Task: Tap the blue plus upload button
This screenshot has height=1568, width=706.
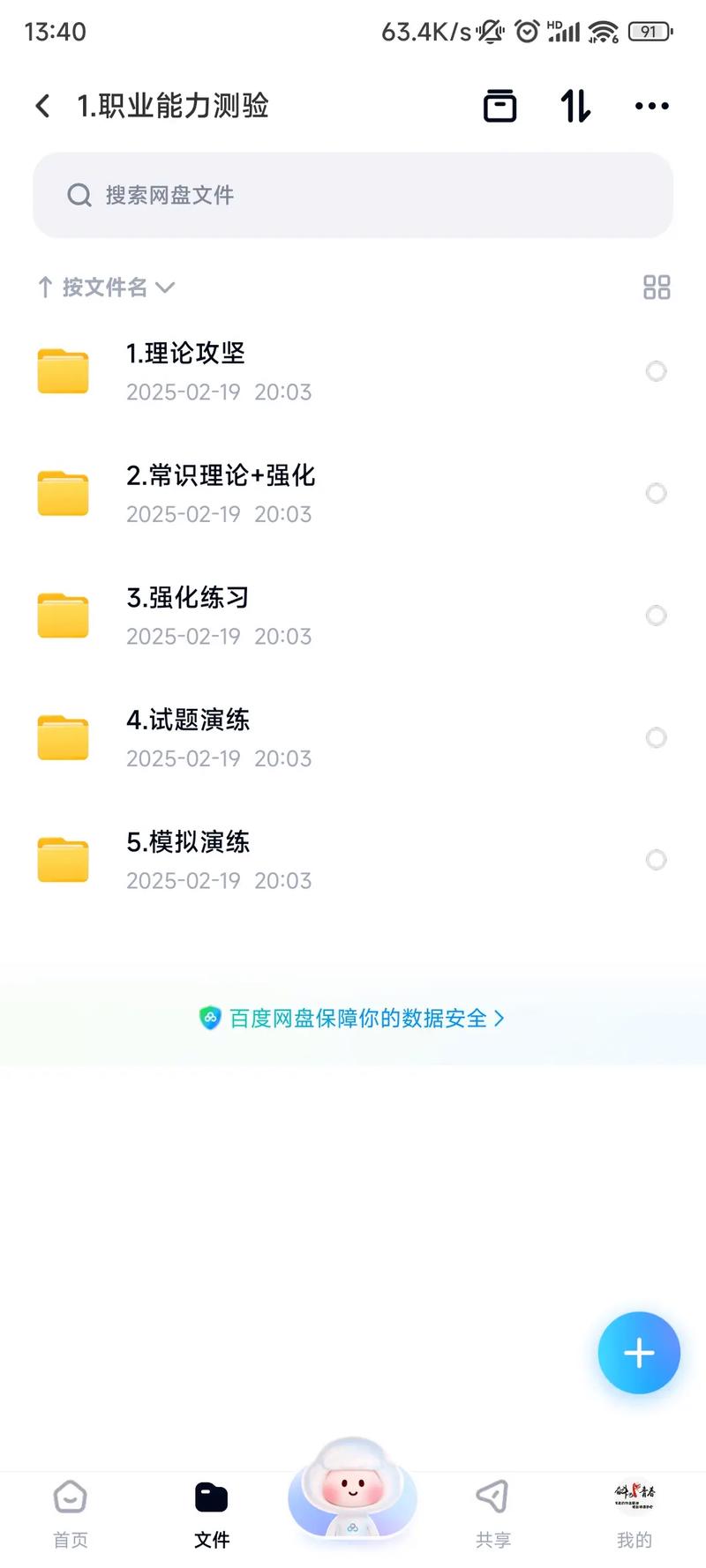Action: tap(638, 1354)
